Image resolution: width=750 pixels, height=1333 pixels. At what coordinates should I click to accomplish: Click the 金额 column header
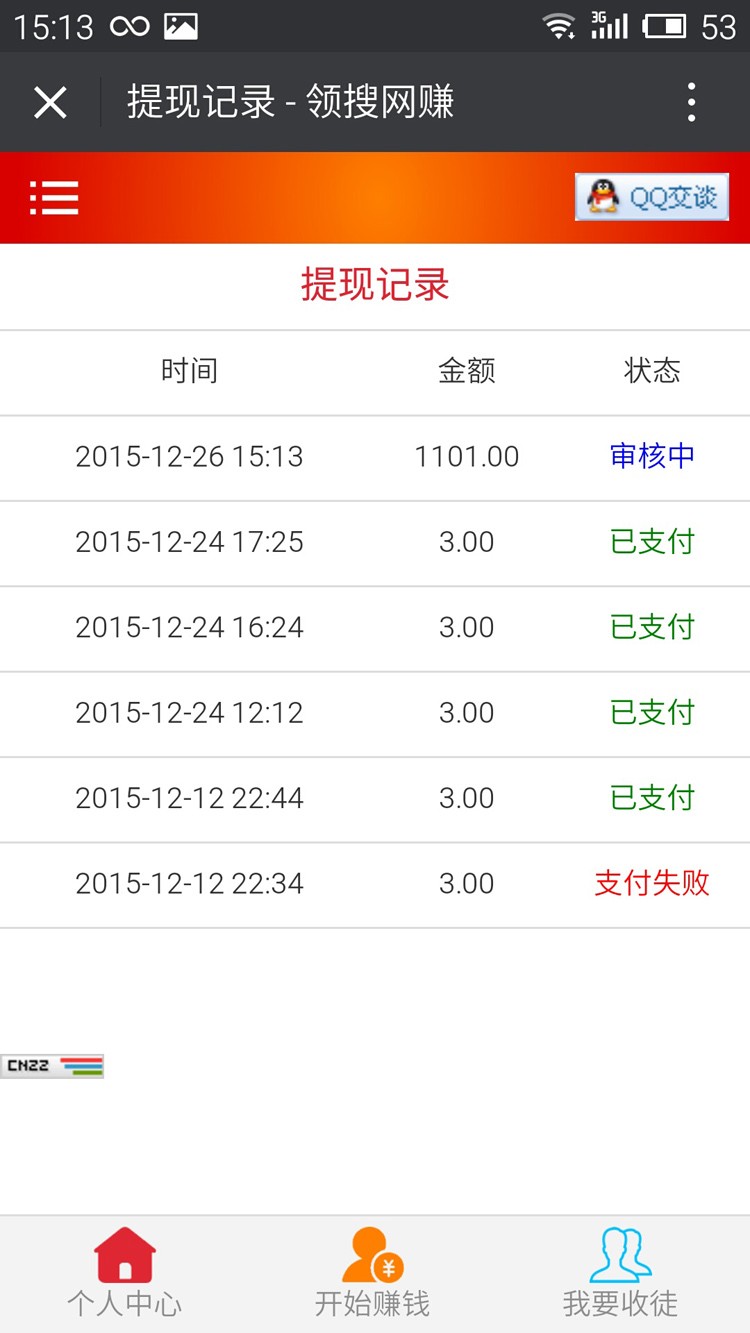click(467, 371)
